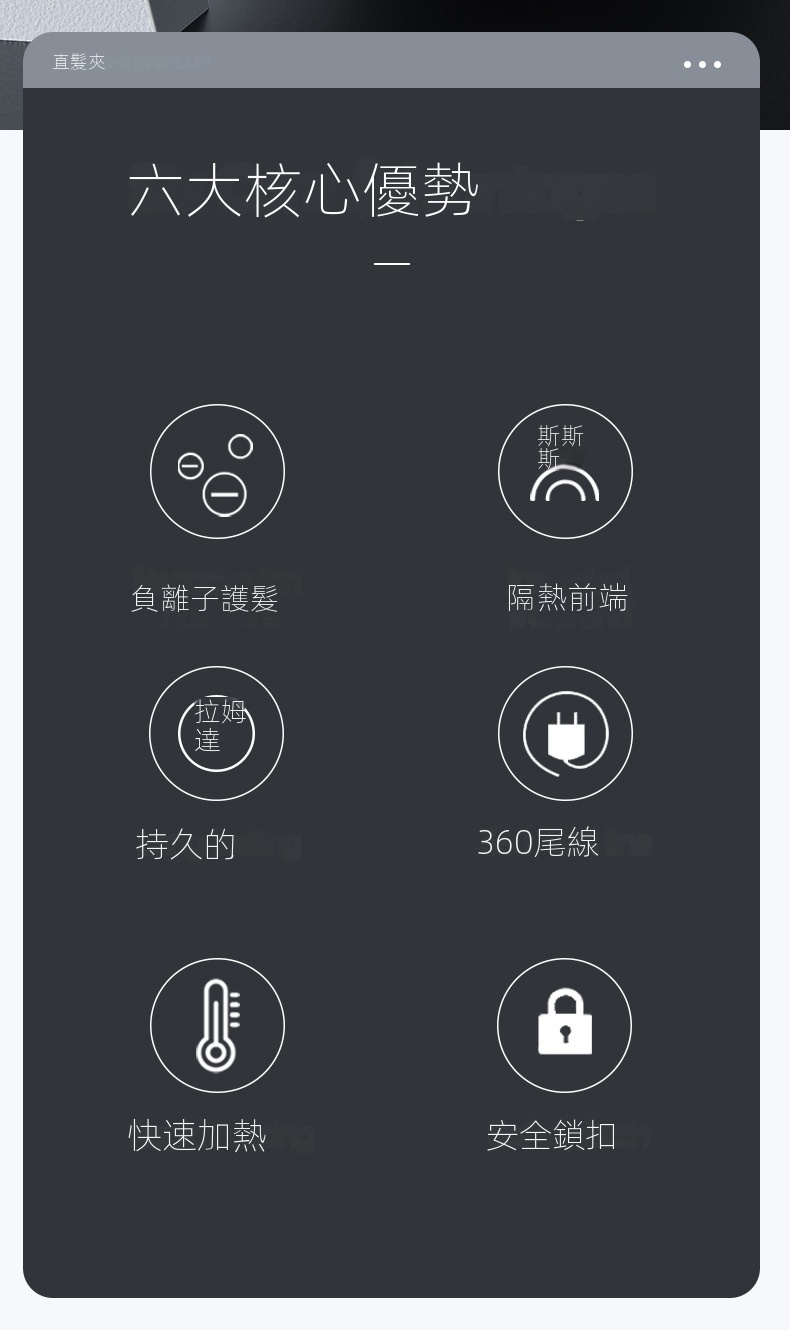Expand the 持久的 feature description

pos(186,843)
